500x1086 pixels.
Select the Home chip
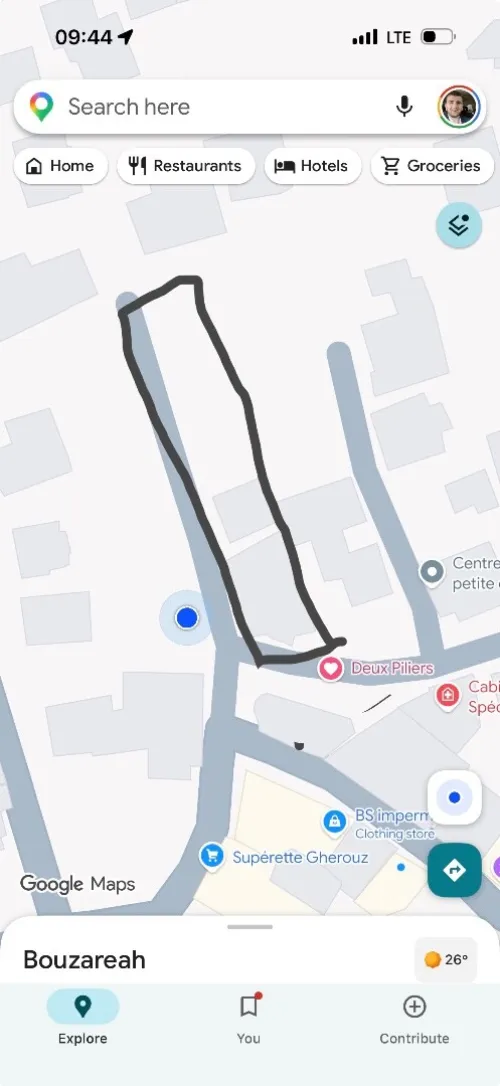pyautogui.click(x=60, y=166)
